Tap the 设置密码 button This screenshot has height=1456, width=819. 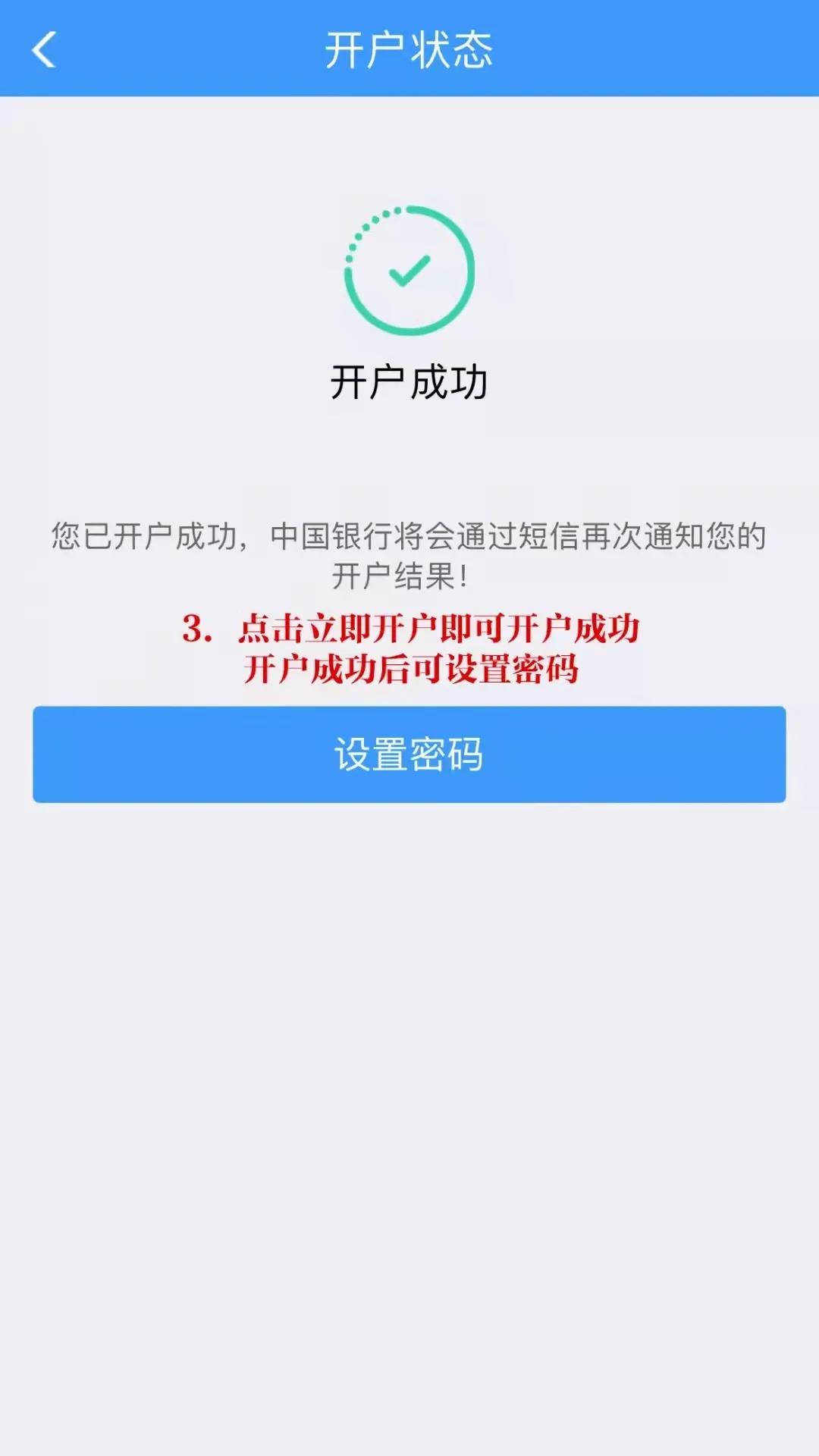[x=409, y=754]
